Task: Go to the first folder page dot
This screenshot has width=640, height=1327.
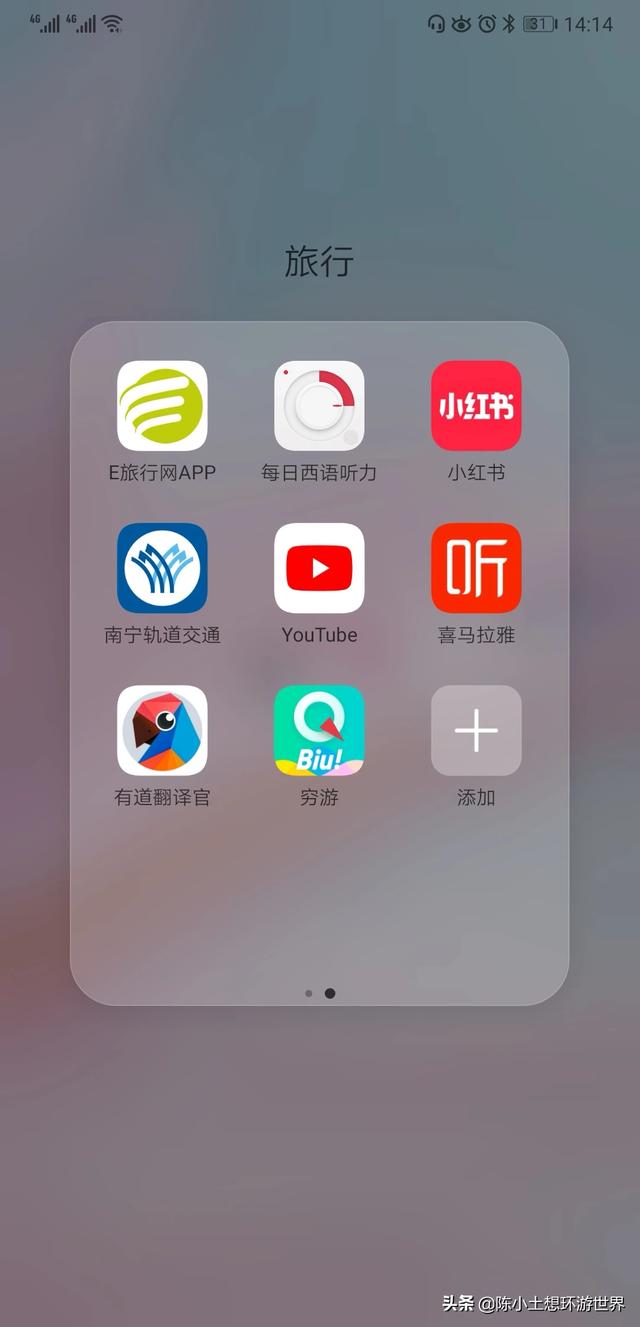Action: [309, 994]
